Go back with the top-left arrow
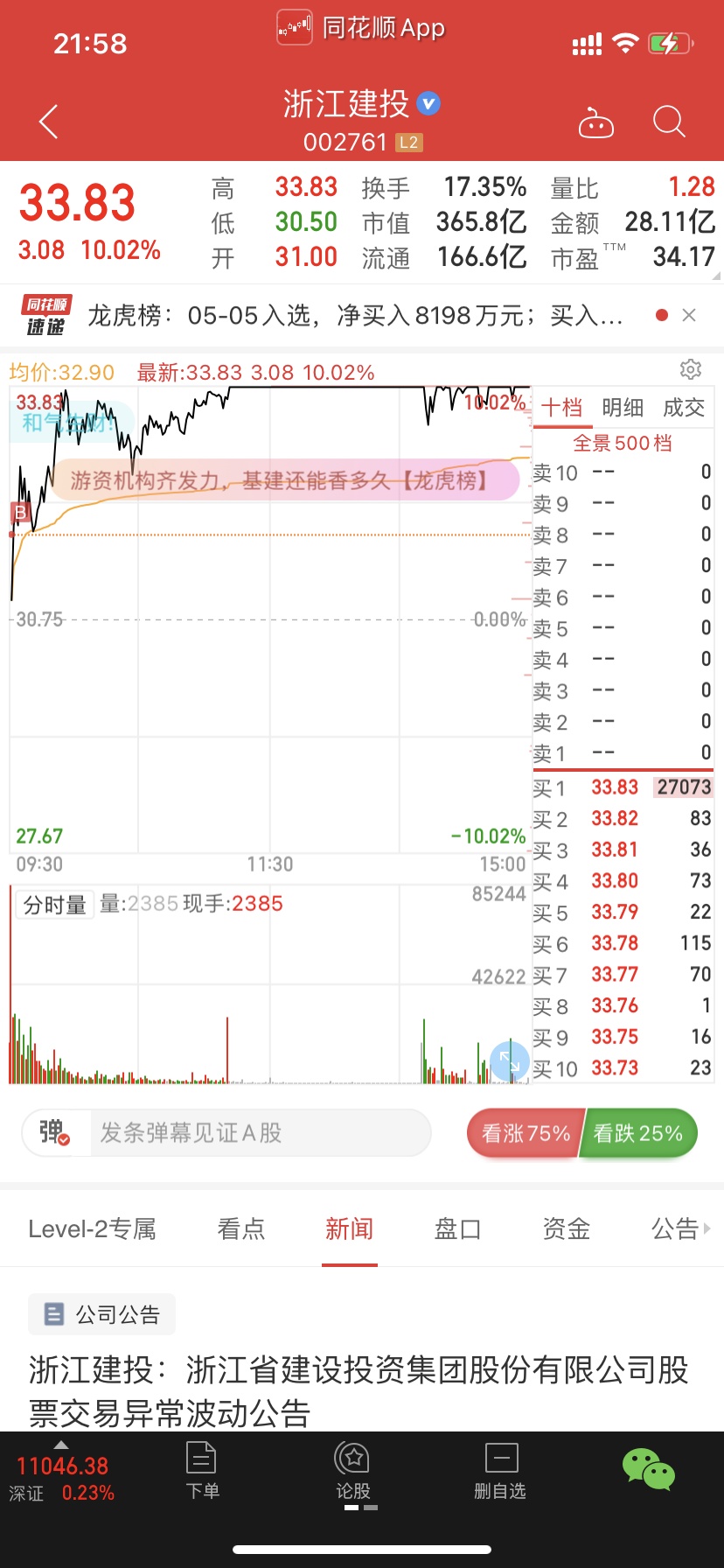Screen dimensions: 724x1568 pyautogui.click(x=49, y=122)
